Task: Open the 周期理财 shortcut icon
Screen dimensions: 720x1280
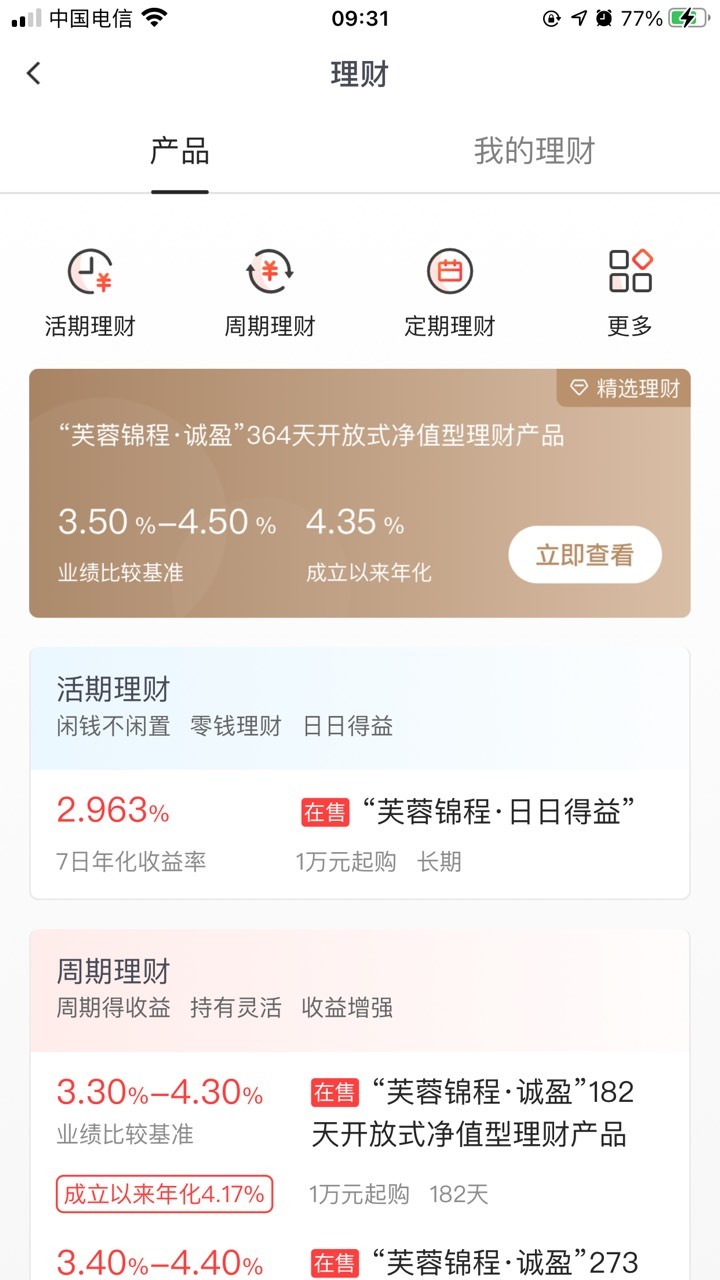Action: (x=270, y=272)
